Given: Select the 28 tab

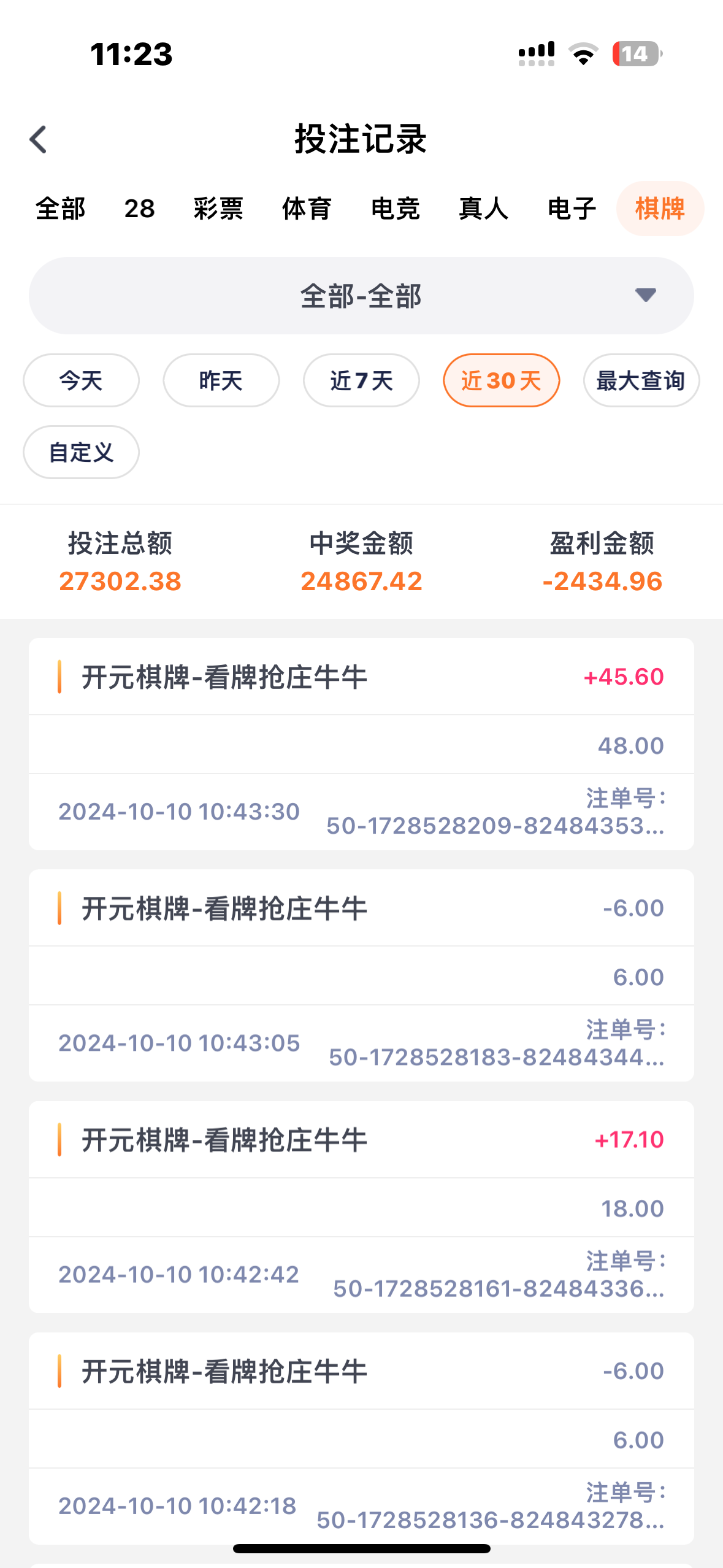Looking at the screenshot, I should (139, 209).
